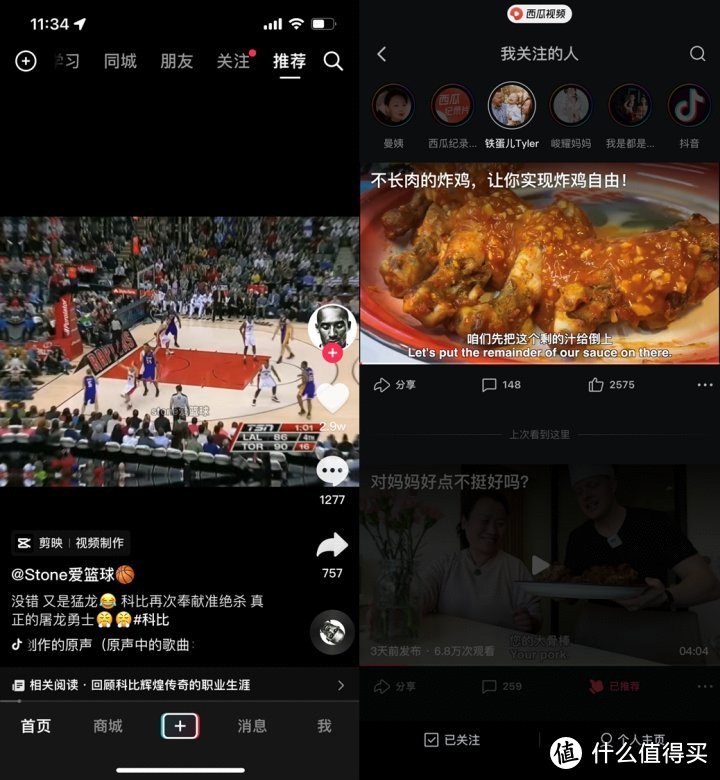The width and height of the screenshot is (720, 780).
Task: Open search in the Douyin top bar
Action: pyautogui.click(x=333, y=61)
